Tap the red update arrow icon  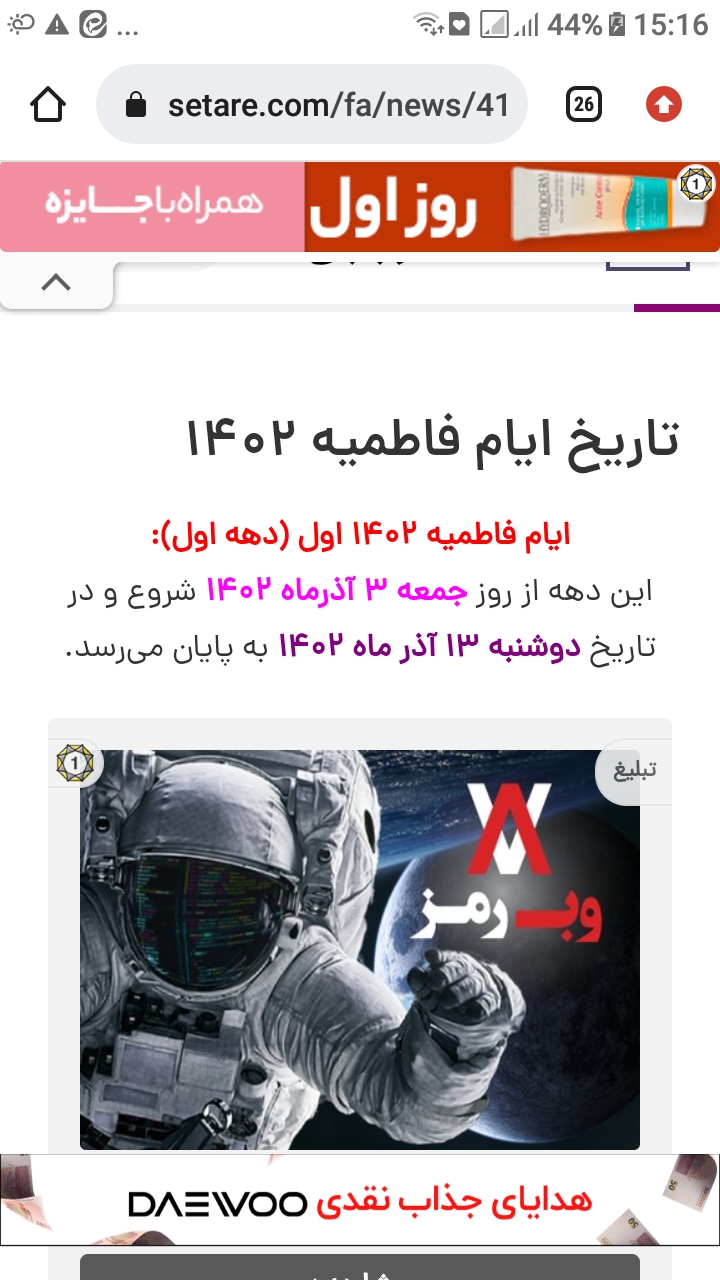[663, 104]
